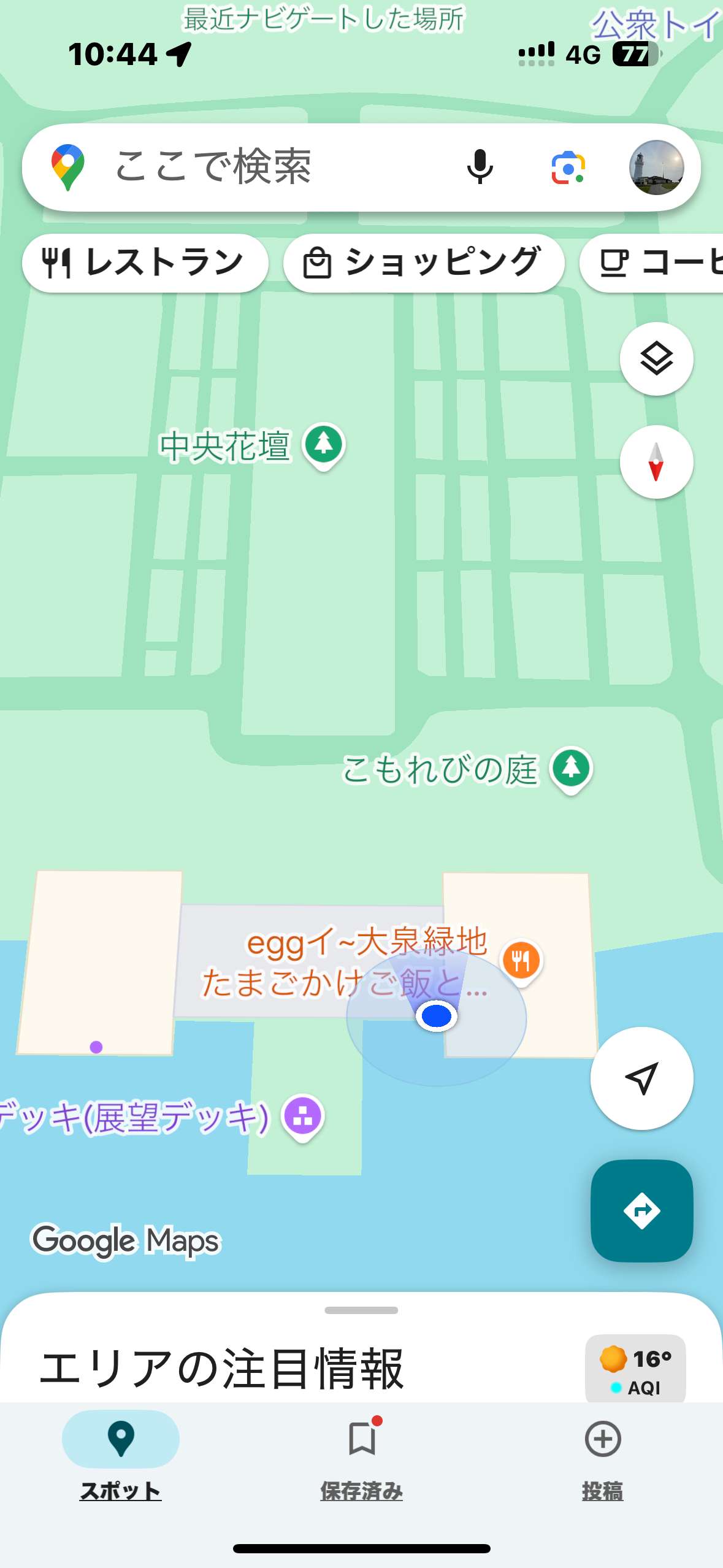Start voice search with the microphone
The height and width of the screenshot is (1568, 723).
pyautogui.click(x=480, y=167)
